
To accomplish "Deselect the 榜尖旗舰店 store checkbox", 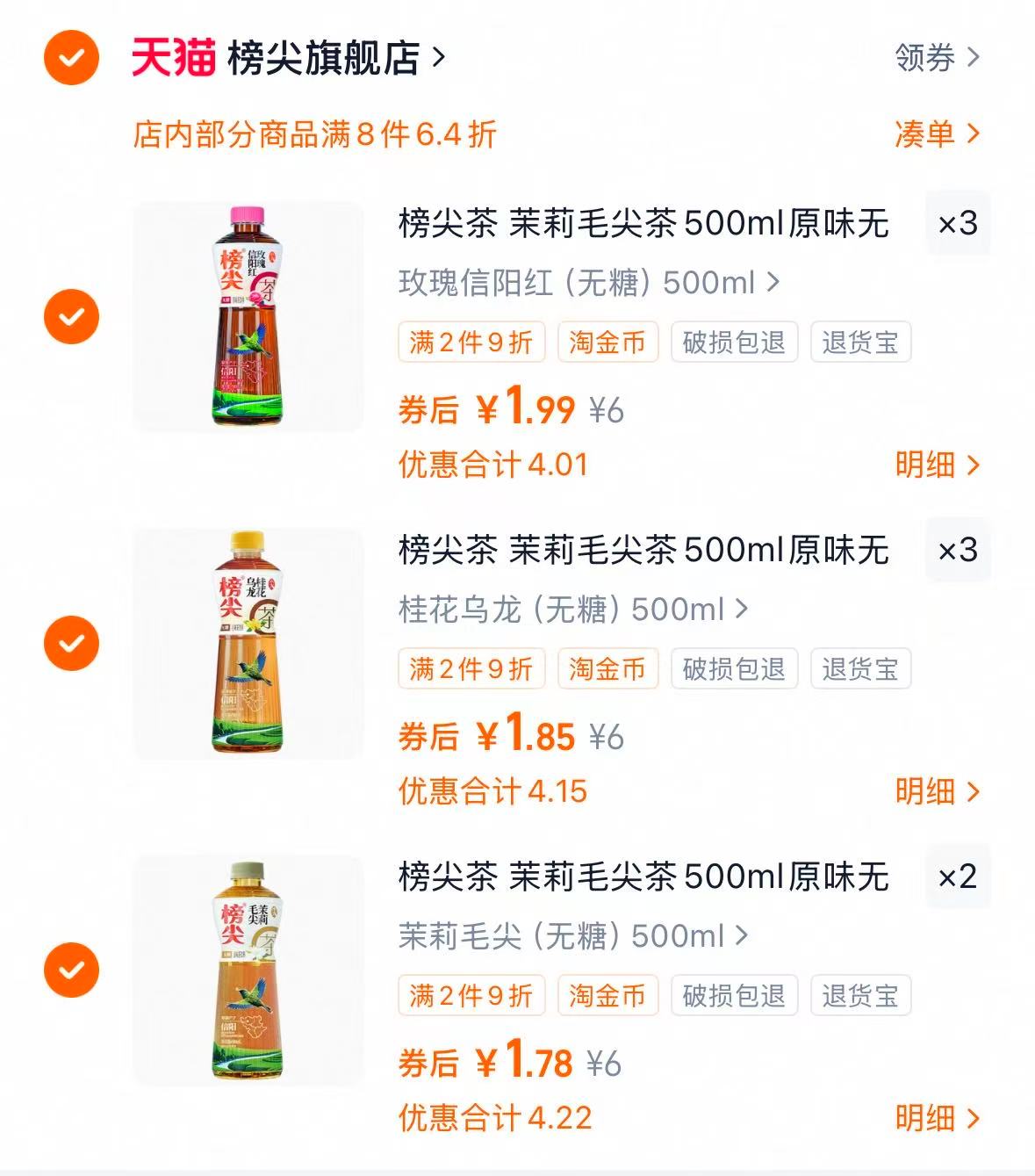I will (x=70, y=55).
